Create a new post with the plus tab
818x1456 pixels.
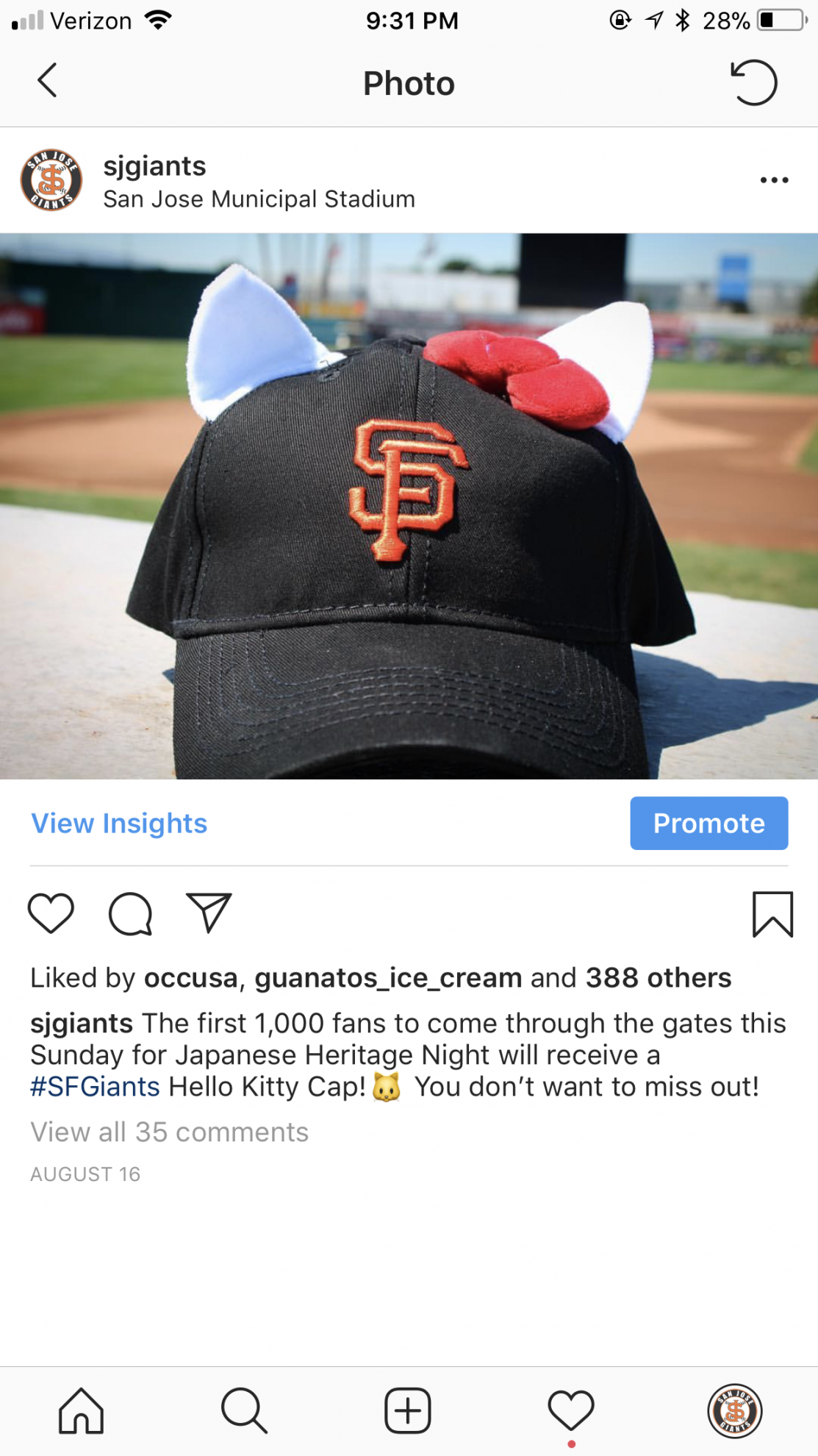[x=408, y=1411]
